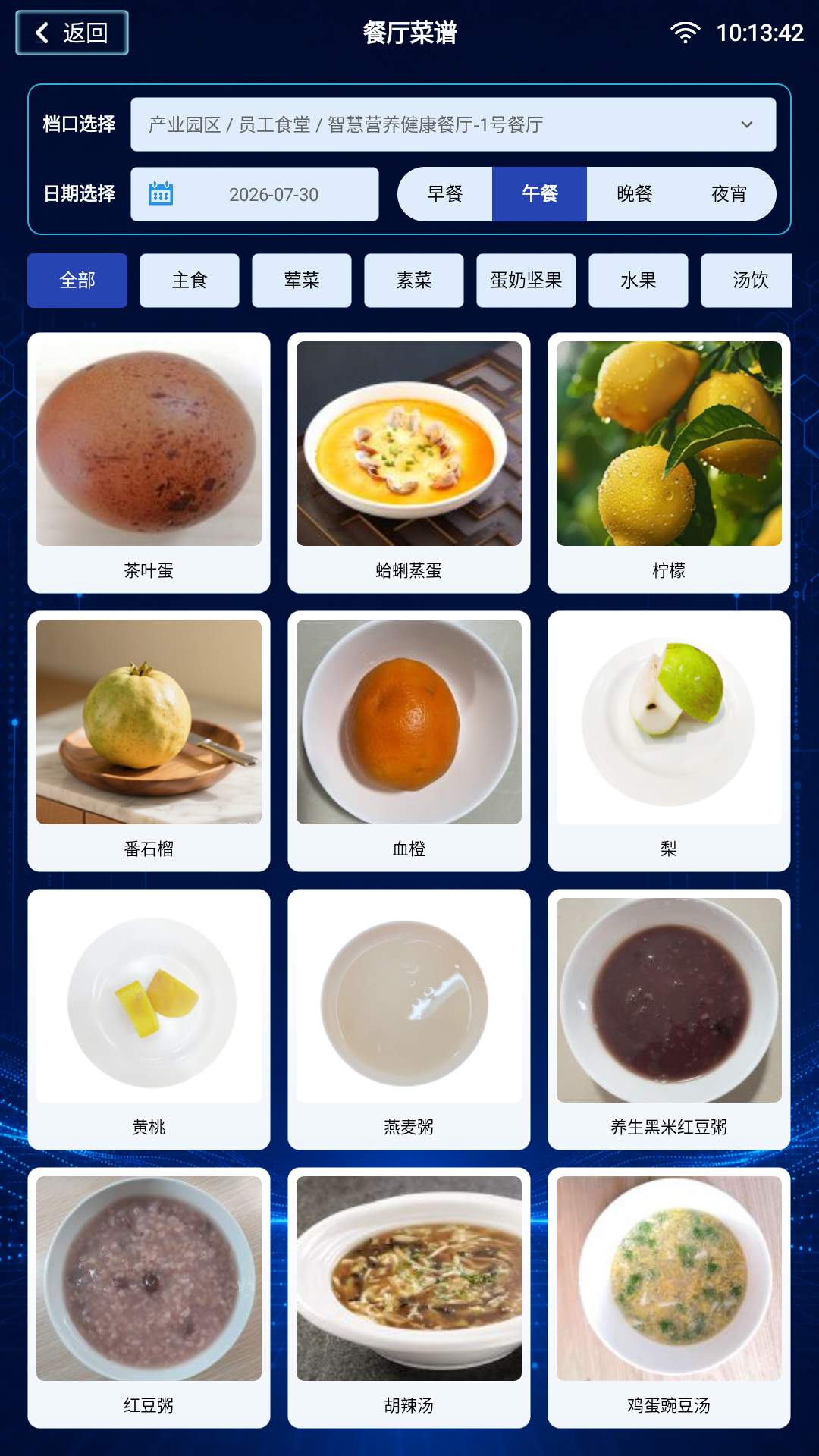The height and width of the screenshot is (1456, 819).
Task: Switch to 早餐 meal
Action: [445, 194]
